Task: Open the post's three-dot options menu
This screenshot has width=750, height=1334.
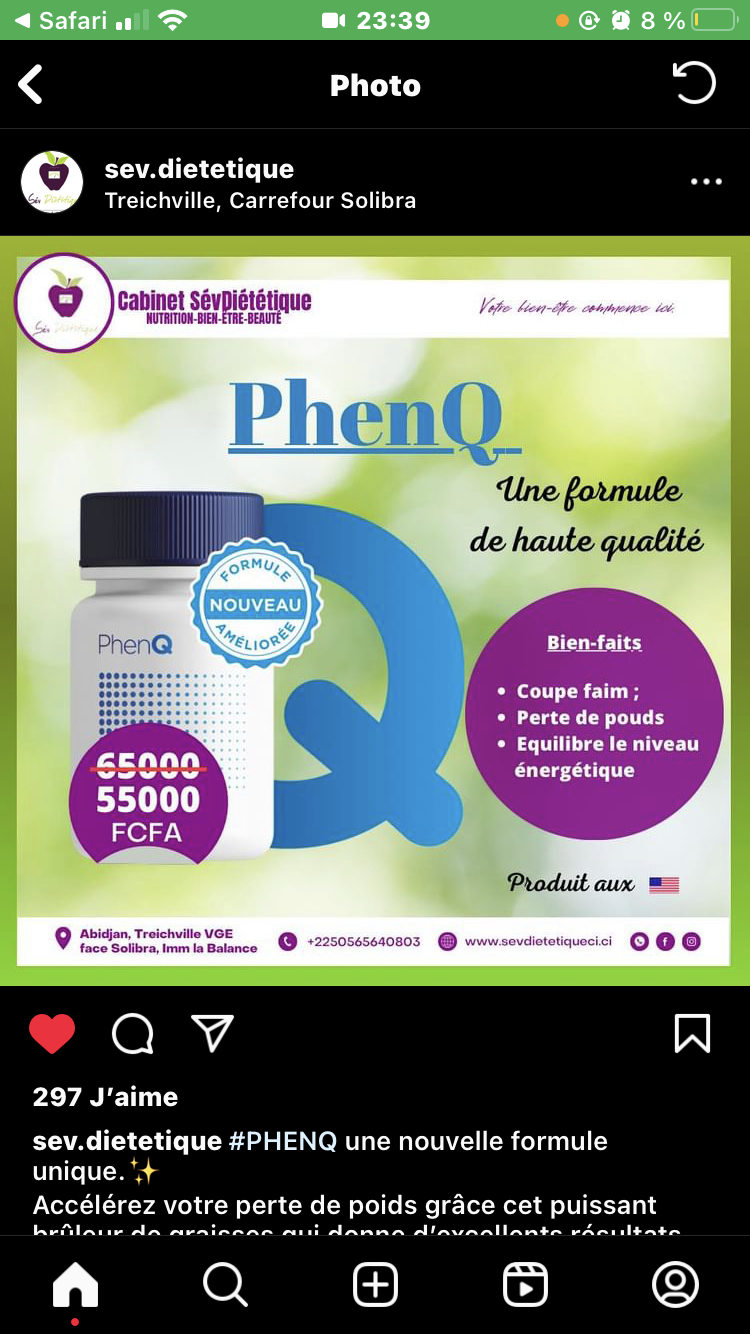Action: (706, 182)
